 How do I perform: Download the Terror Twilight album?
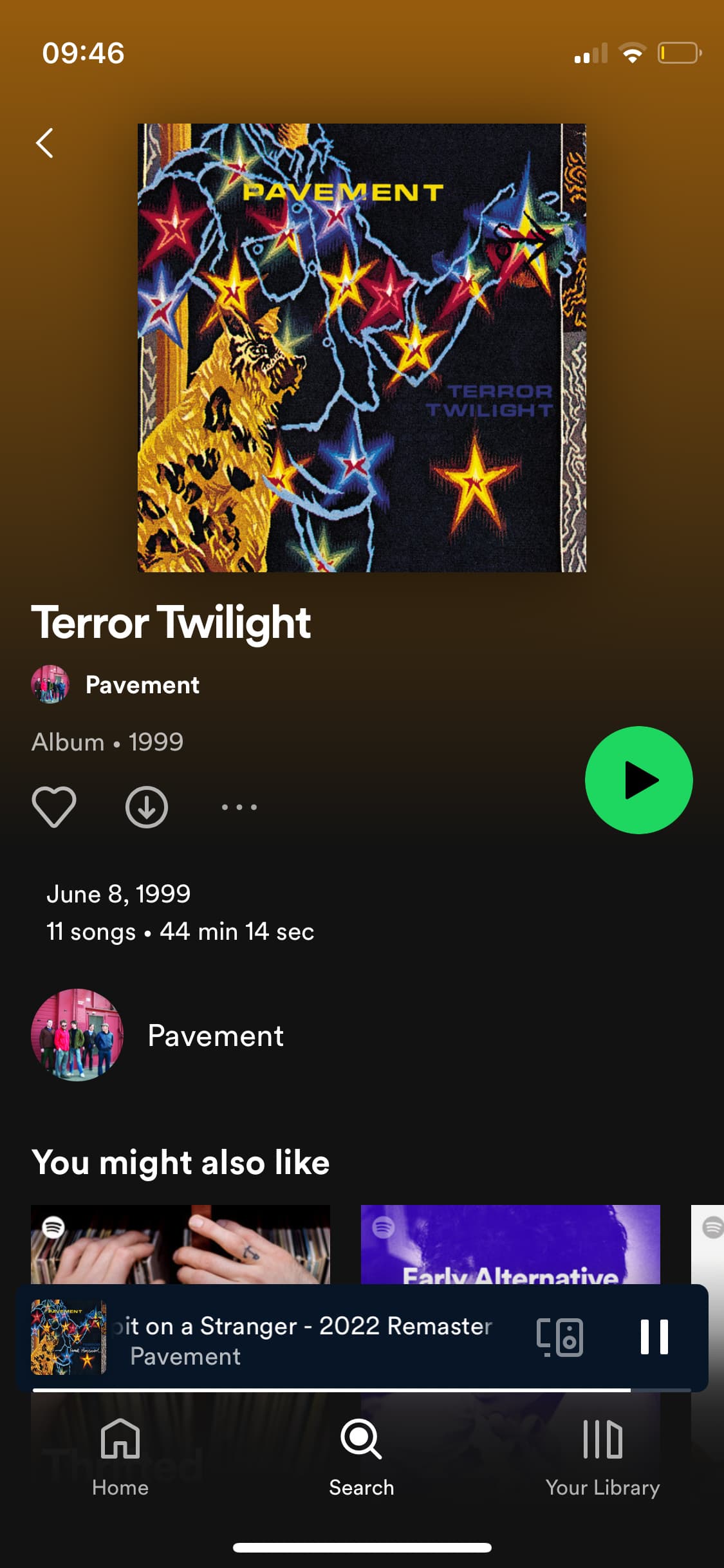pos(147,807)
